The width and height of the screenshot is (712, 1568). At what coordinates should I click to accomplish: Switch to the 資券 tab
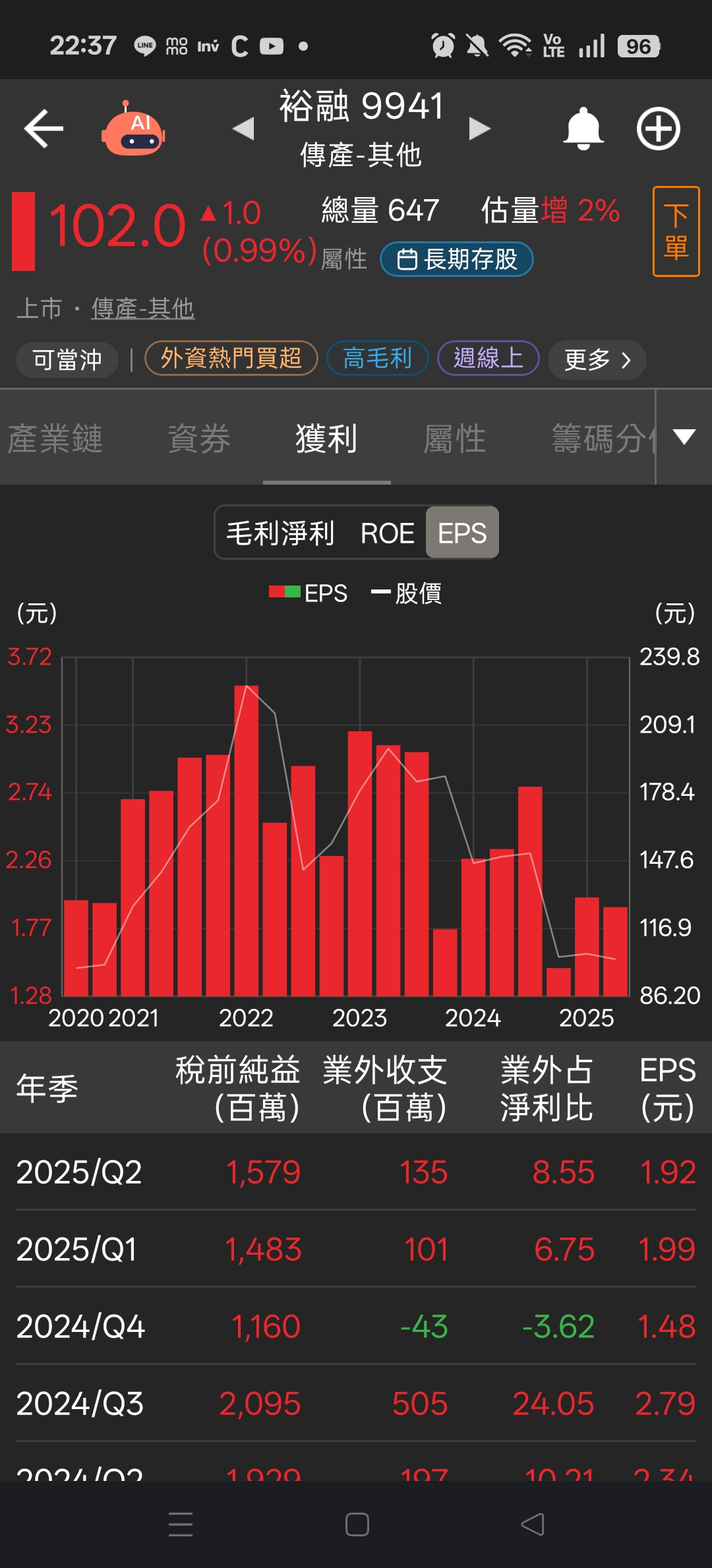click(198, 438)
